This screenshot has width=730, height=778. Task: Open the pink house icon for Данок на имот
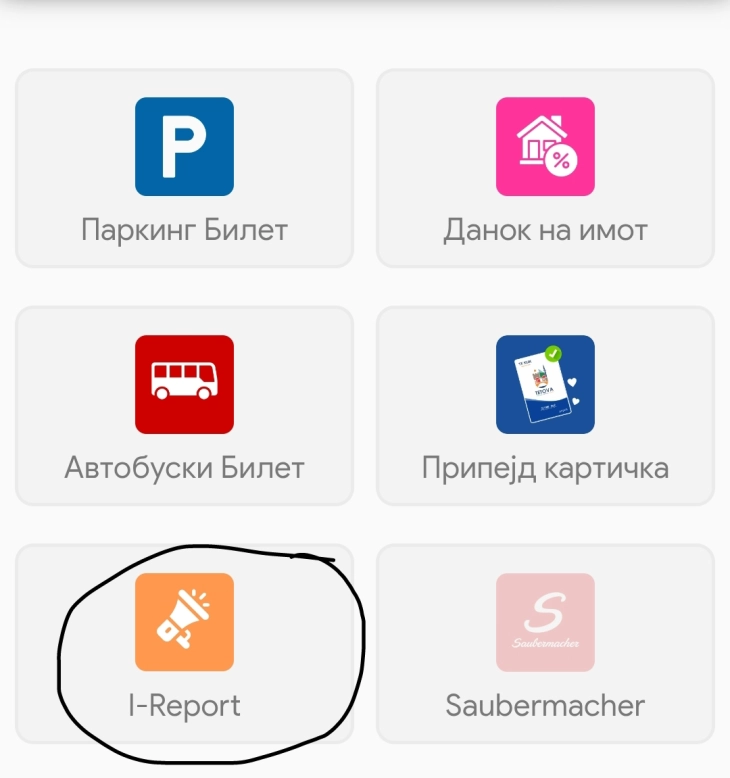(544, 146)
